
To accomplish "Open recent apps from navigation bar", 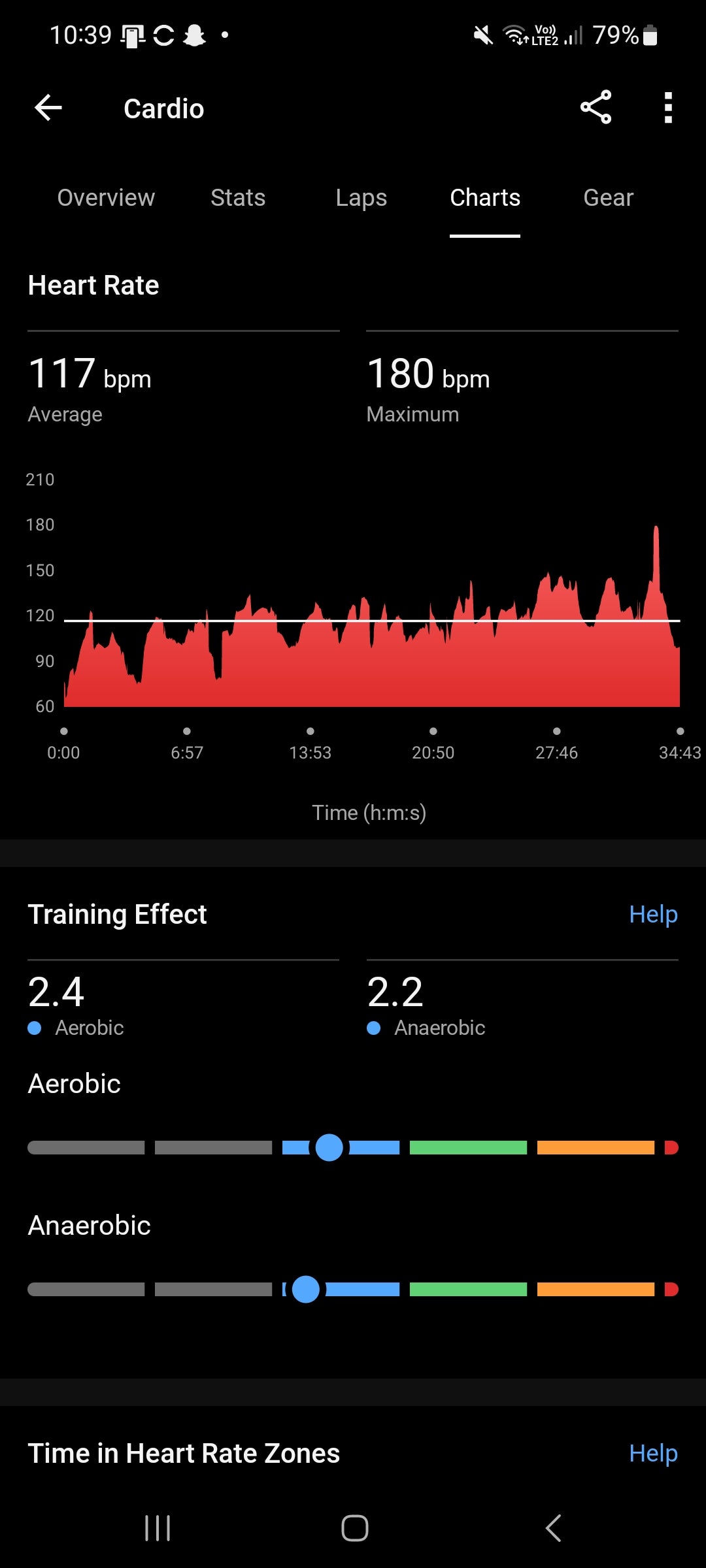I will pyautogui.click(x=158, y=1528).
